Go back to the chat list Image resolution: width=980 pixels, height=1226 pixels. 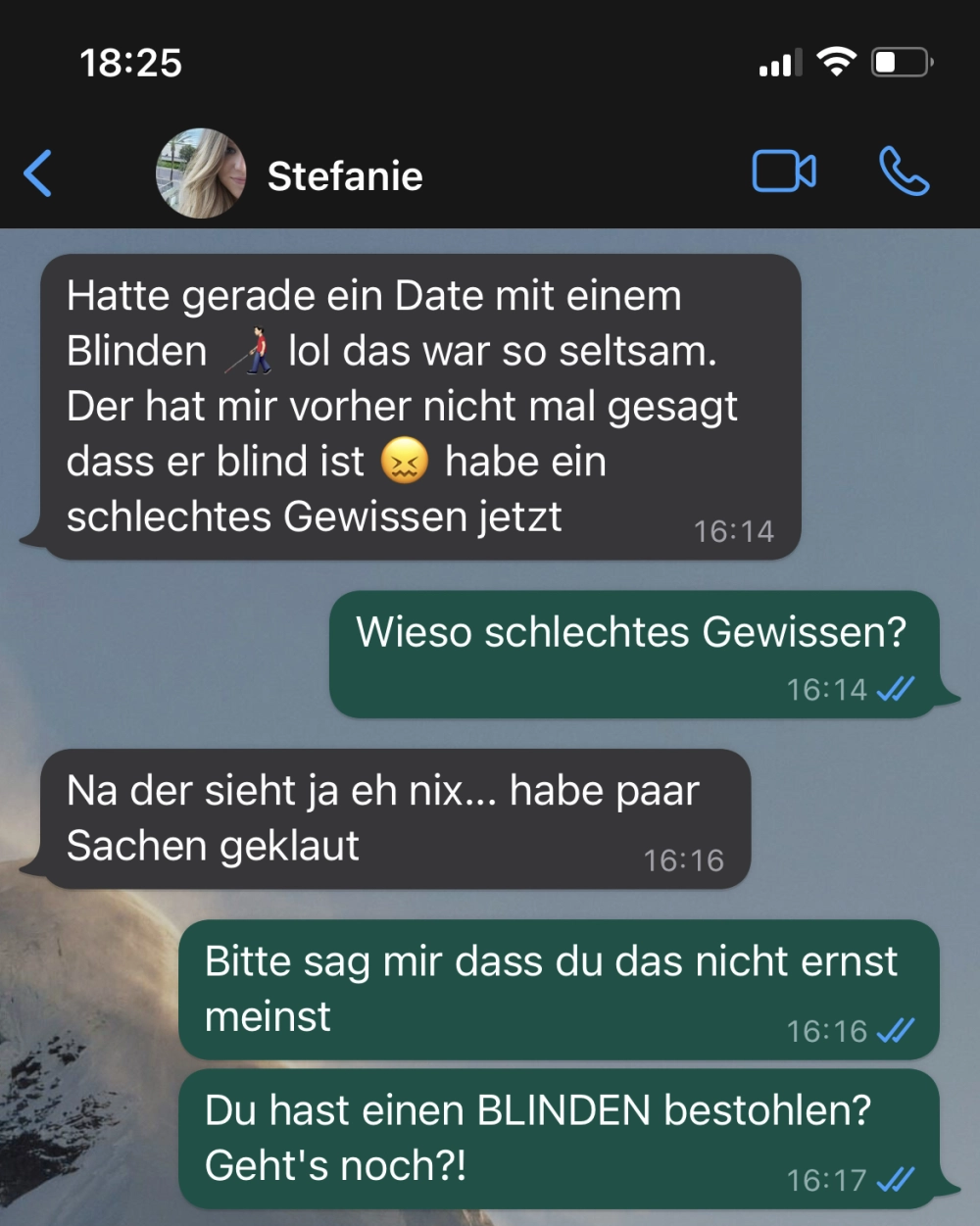click(38, 173)
